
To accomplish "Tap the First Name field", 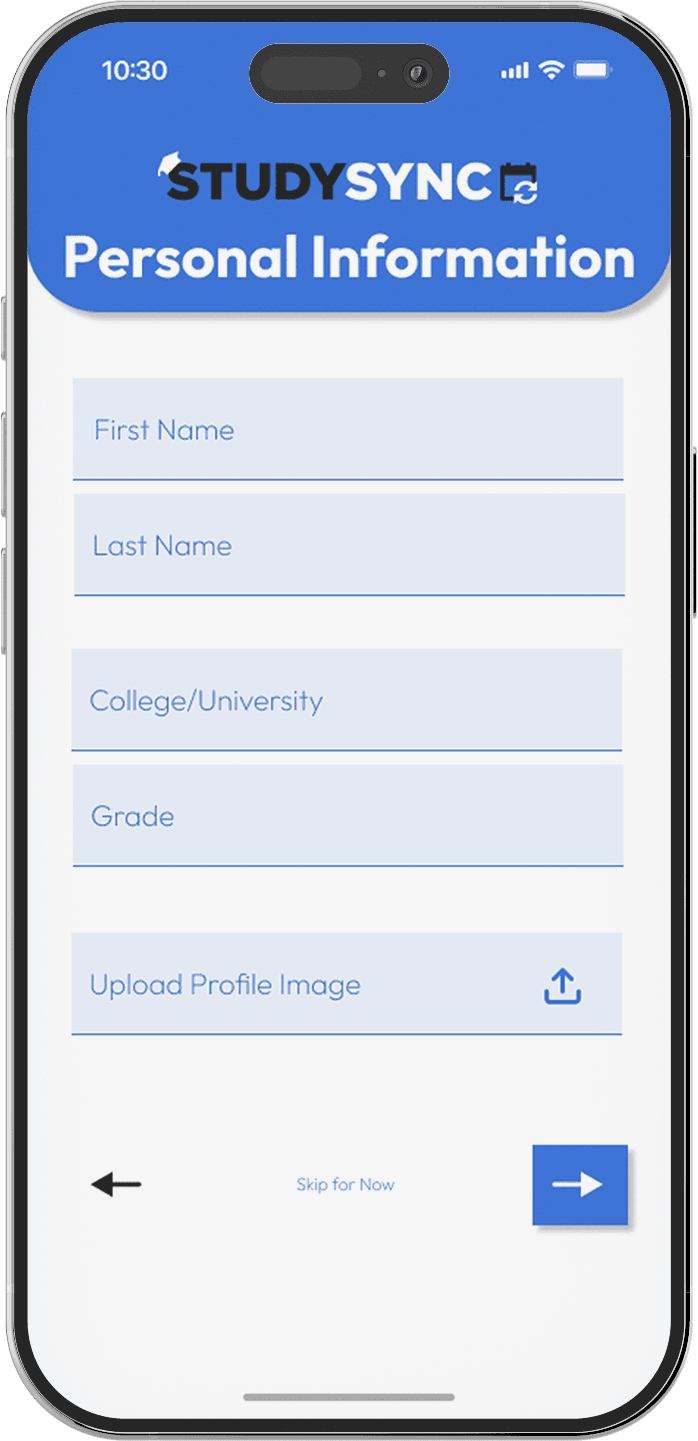I will (x=348, y=430).
